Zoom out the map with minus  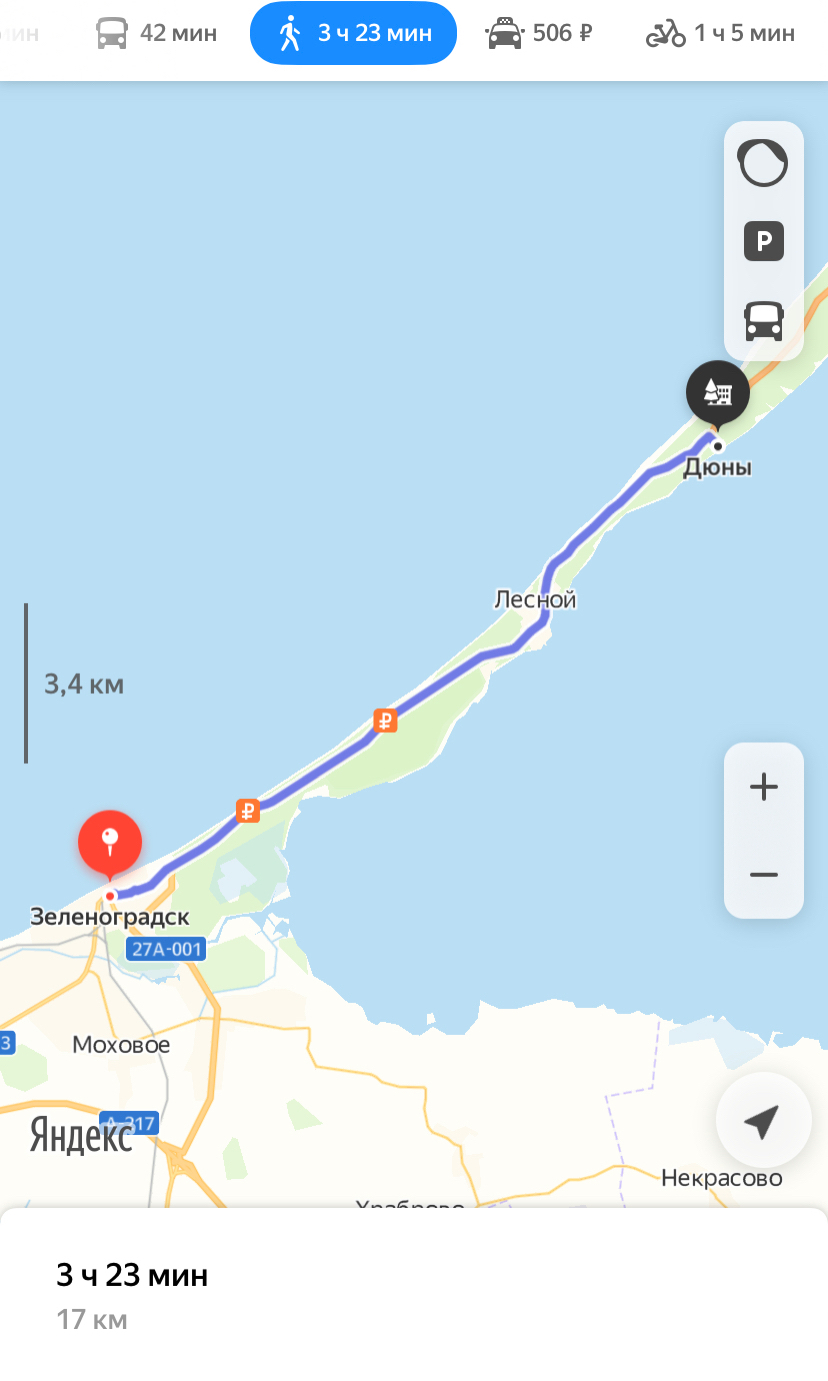tap(763, 875)
